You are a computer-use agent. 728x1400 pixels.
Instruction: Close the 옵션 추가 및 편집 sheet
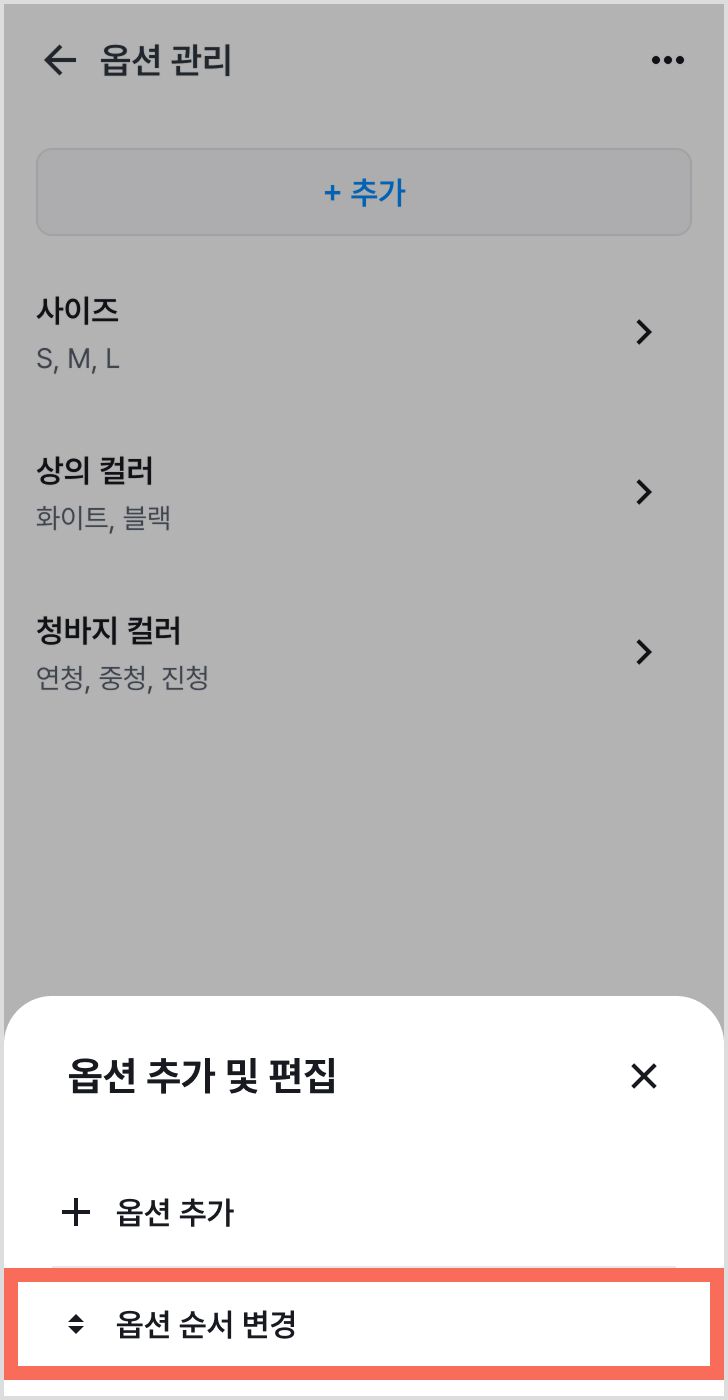[643, 1076]
